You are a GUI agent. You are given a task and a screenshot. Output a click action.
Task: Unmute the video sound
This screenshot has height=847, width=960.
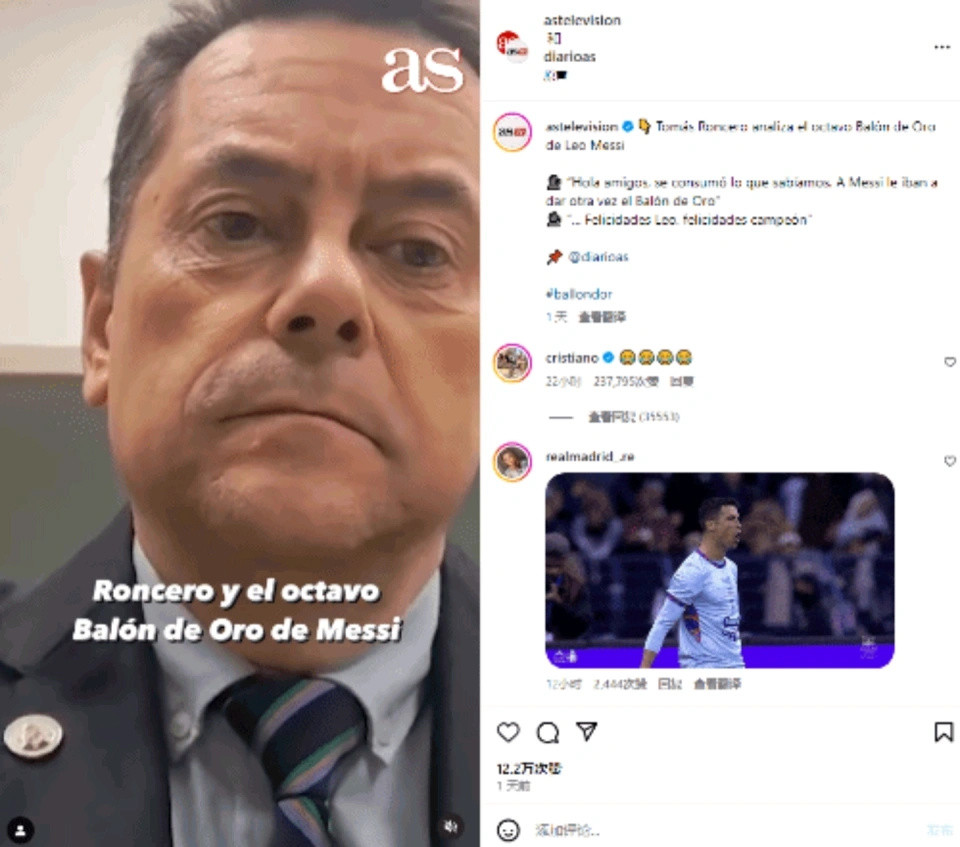451,827
